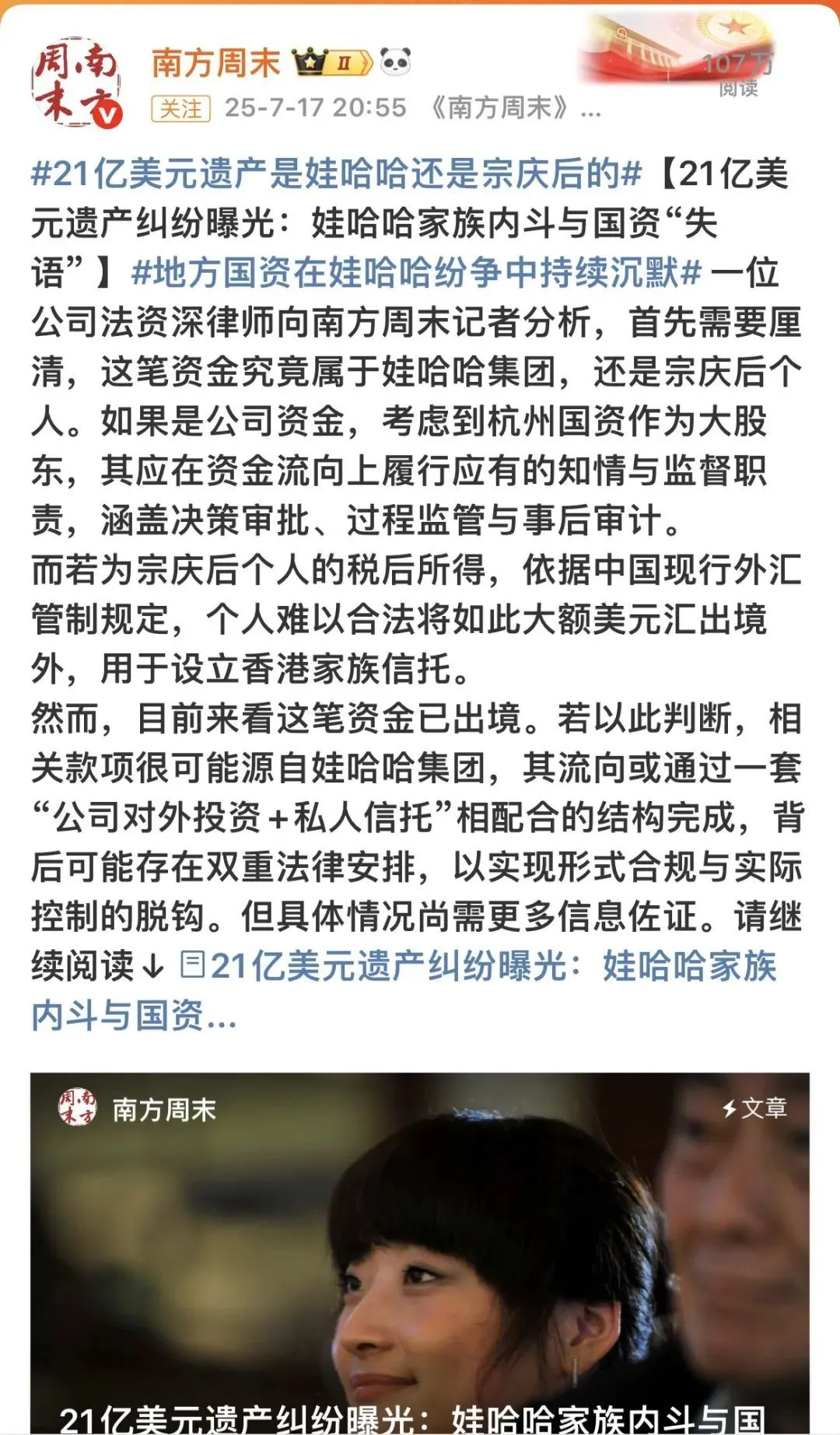Tap the 南方周末 account name
Image resolution: width=840 pixels, height=1435 pixels.
click(215, 63)
